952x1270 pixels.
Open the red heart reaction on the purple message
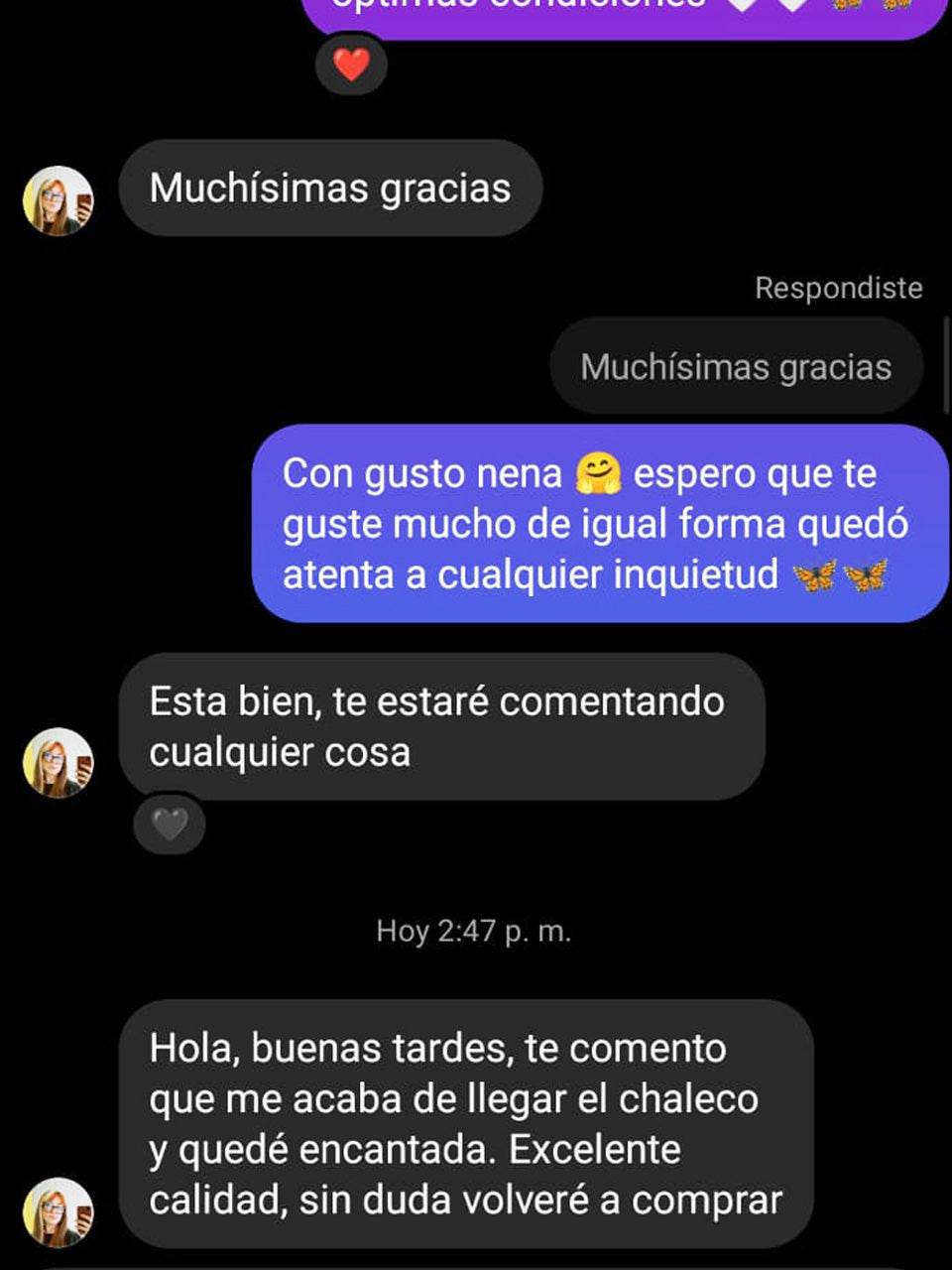tap(351, 65)
